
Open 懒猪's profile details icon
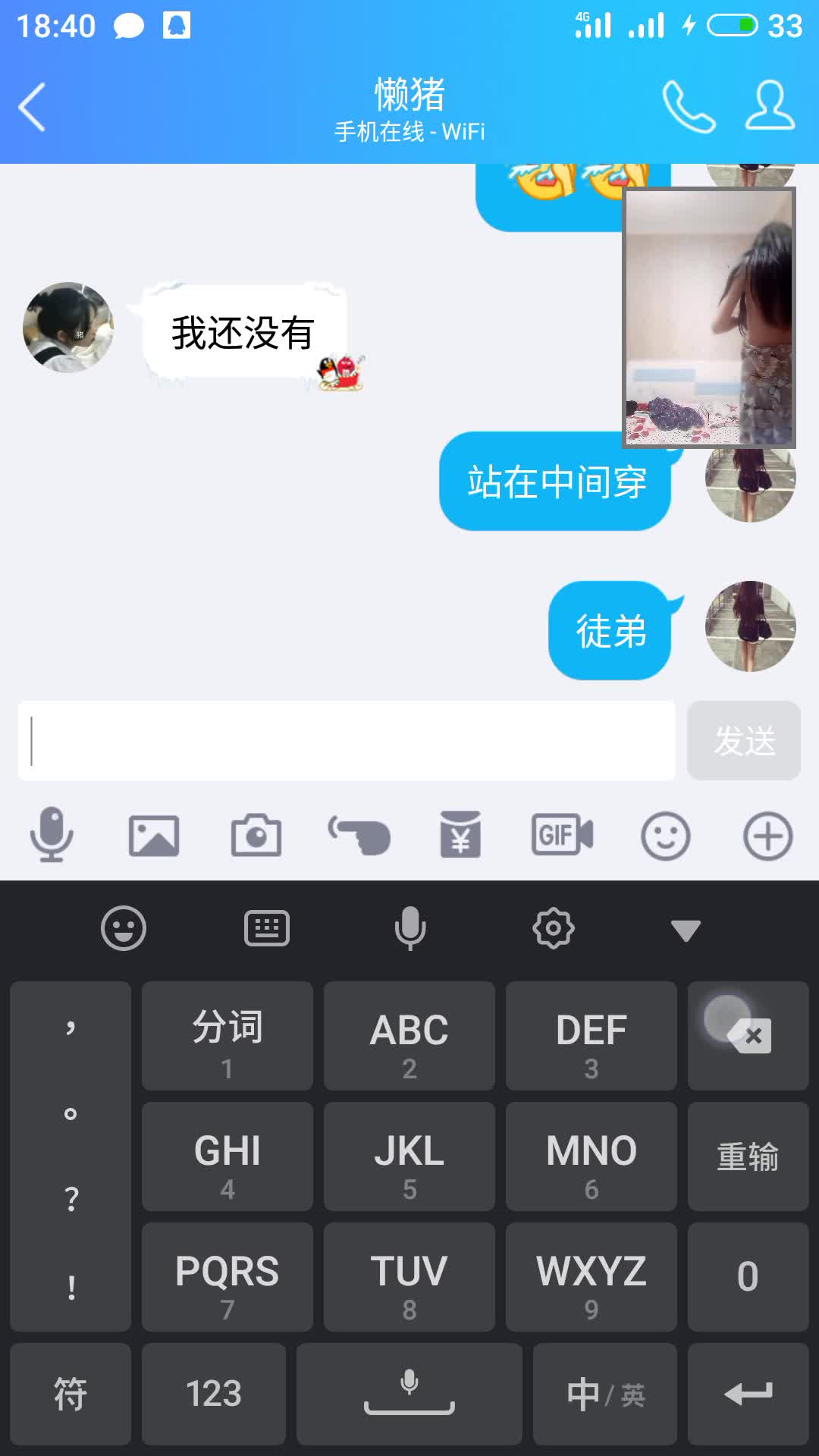pyautogui.click(x=770, y=107)
